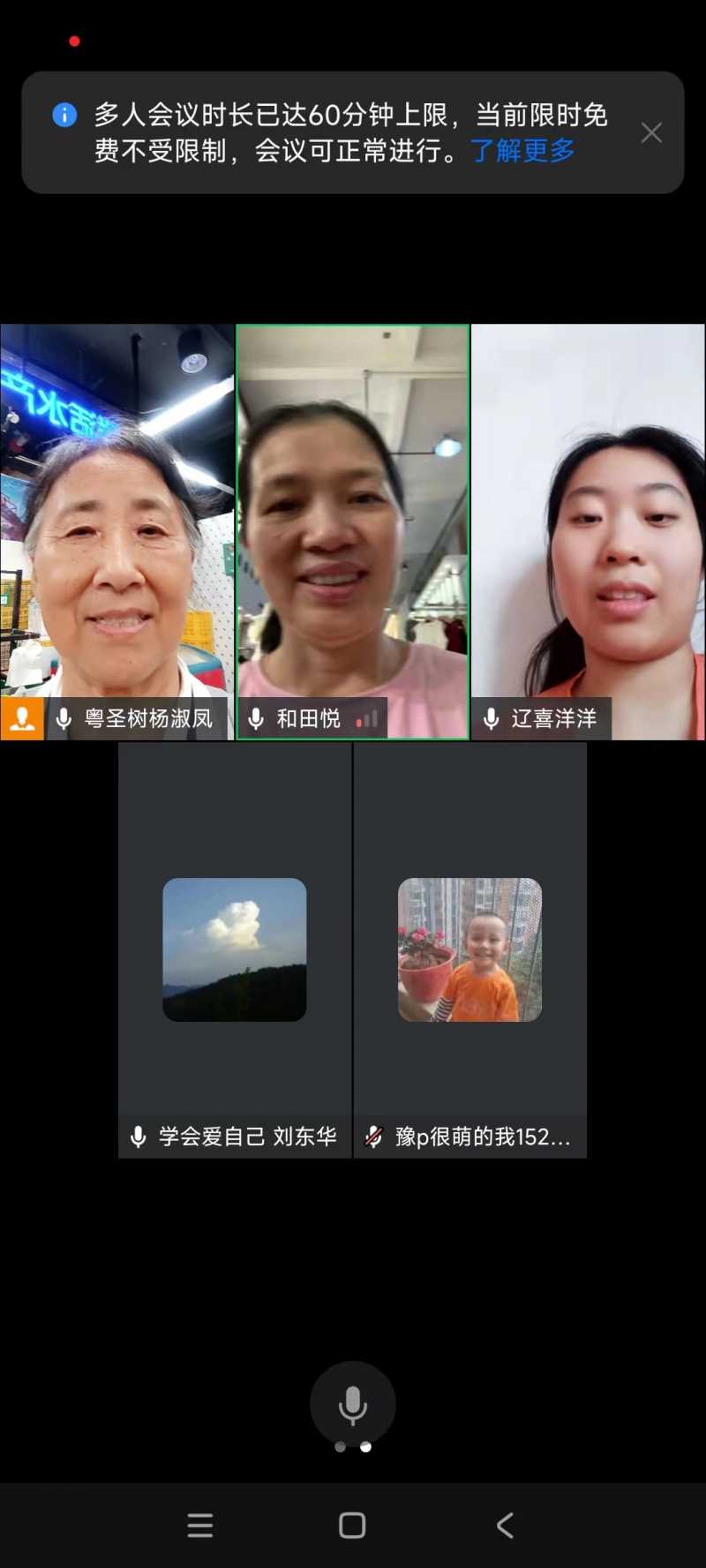
Task: Toggle the microphone button
Action: pos(352,1404)
